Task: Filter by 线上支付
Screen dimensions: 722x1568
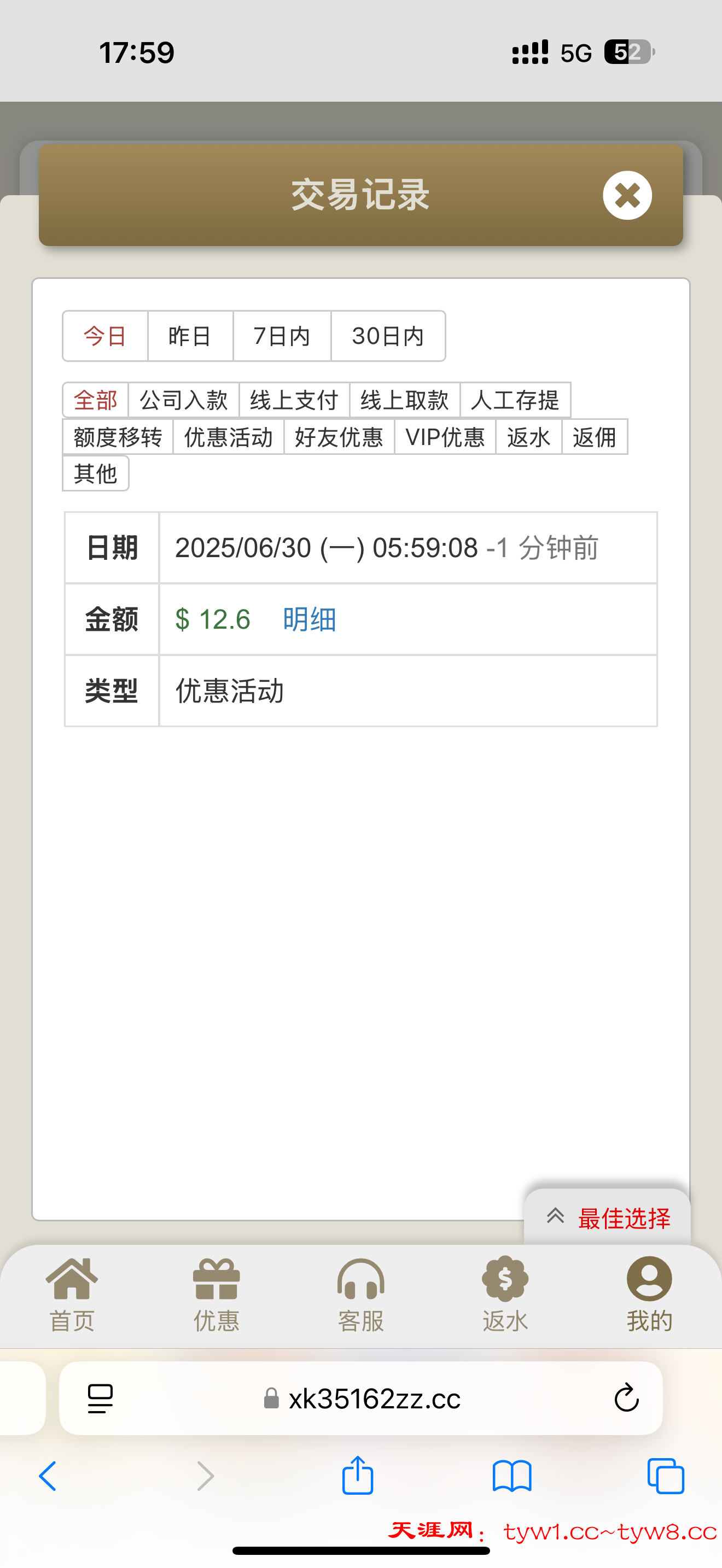Action: tap(294, 401)
